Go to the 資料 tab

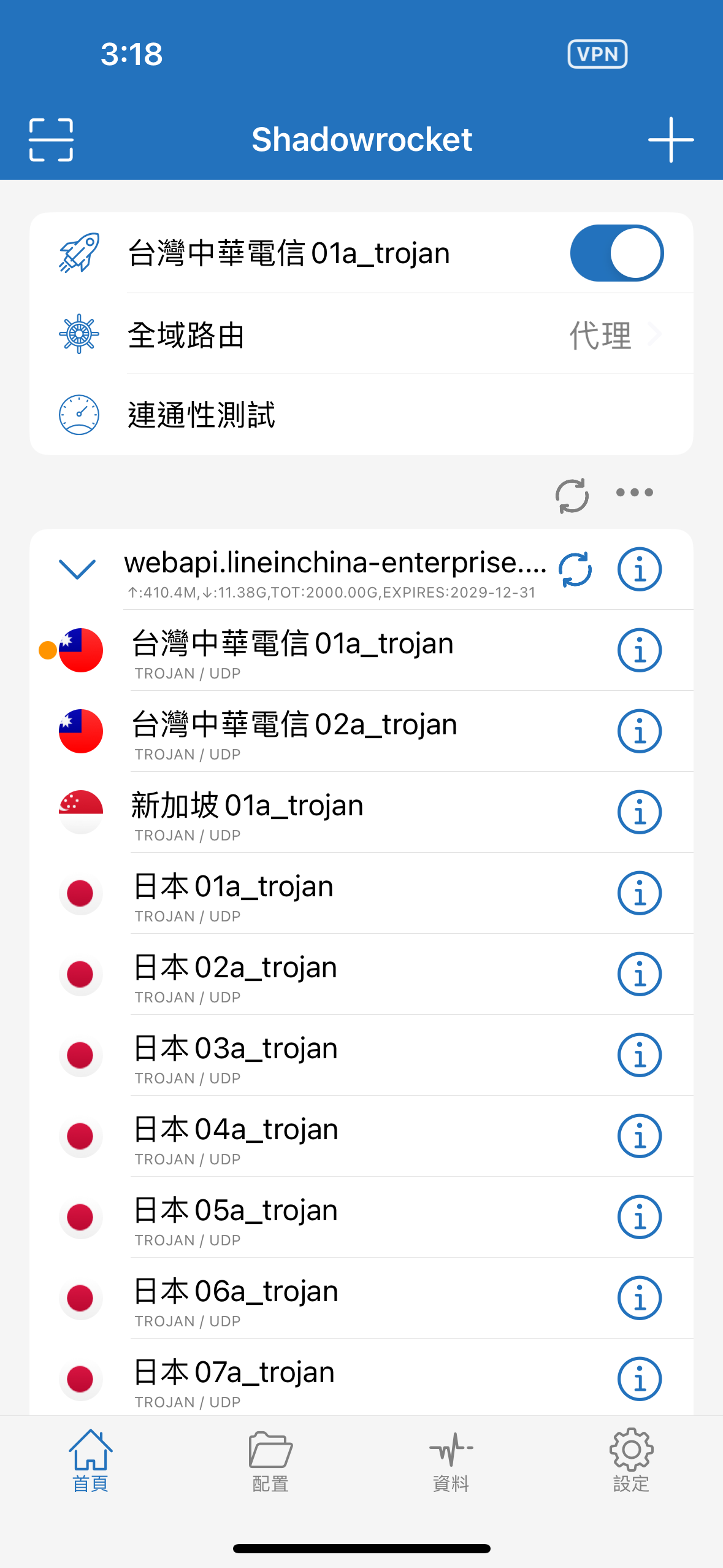(x=451, y=1461)
